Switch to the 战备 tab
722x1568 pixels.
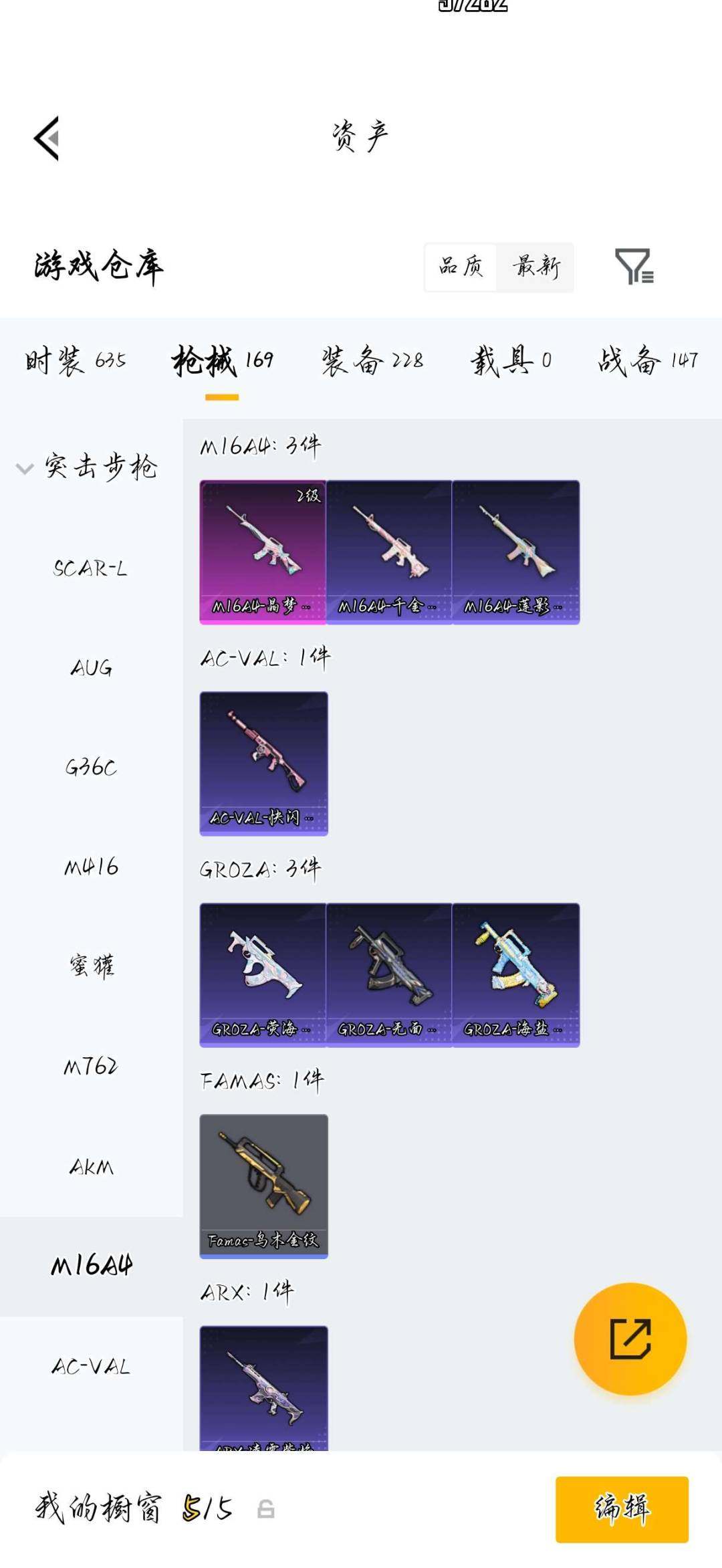point(646,361)
